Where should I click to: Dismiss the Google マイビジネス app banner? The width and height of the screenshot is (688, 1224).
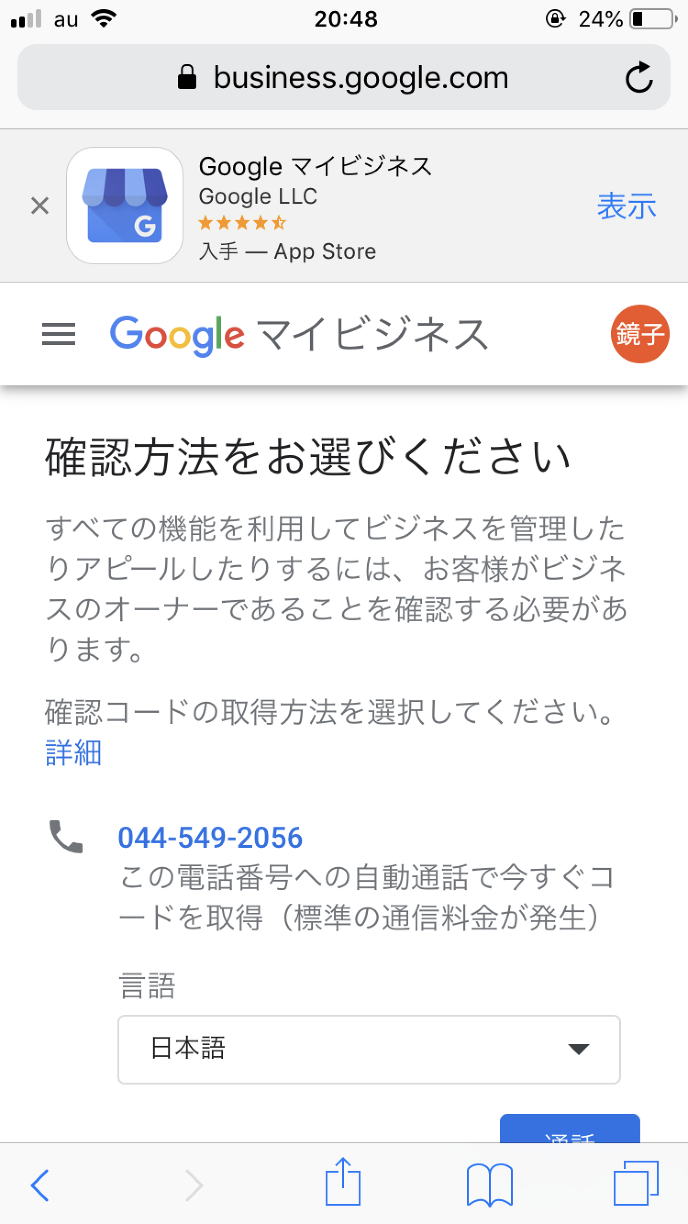[x=39, y=206]
